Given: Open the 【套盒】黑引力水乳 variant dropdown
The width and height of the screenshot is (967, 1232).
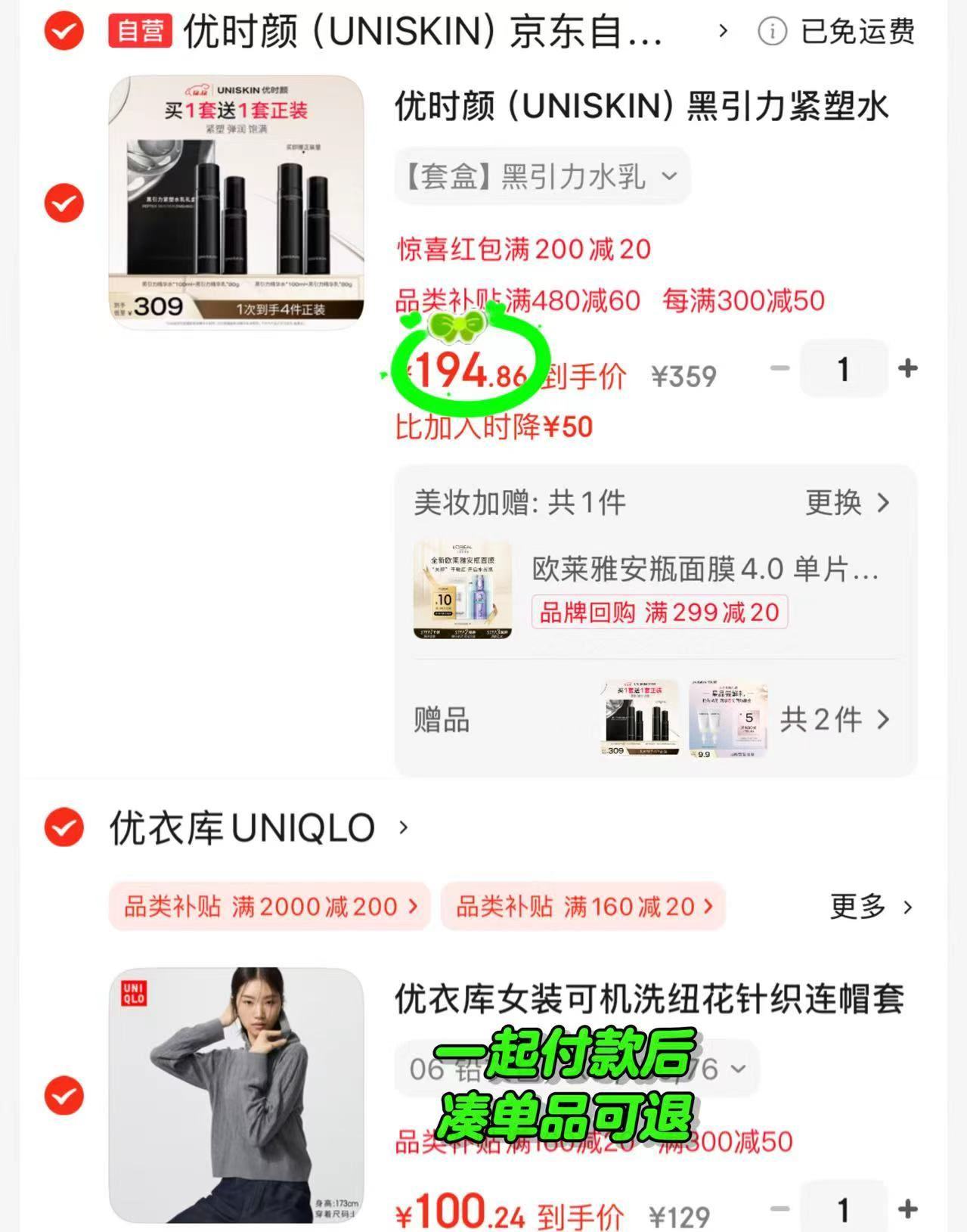Looking at the screenshot, I should click(x=542, y=176).
